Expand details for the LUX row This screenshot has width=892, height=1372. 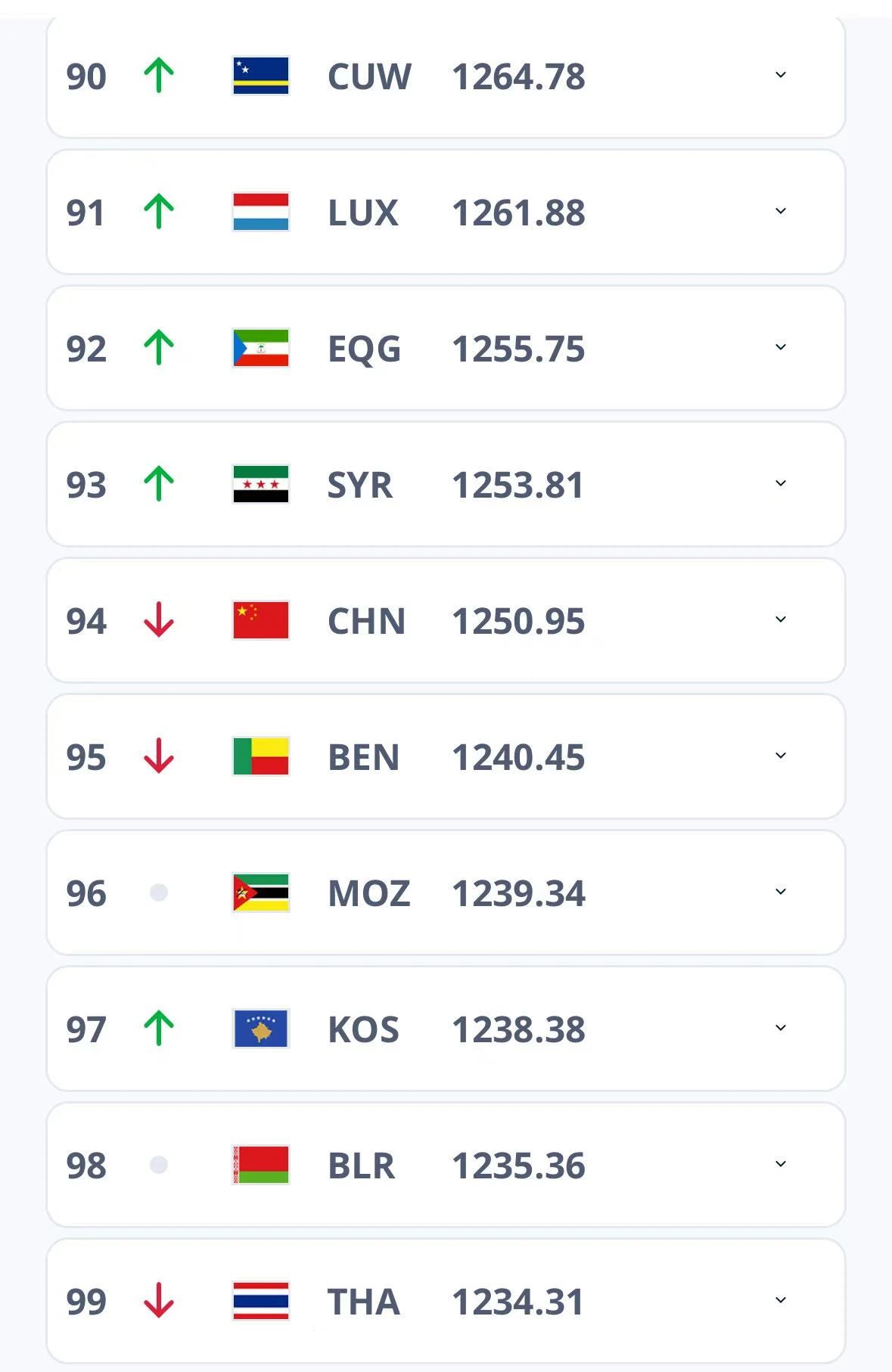click(779, 213)
